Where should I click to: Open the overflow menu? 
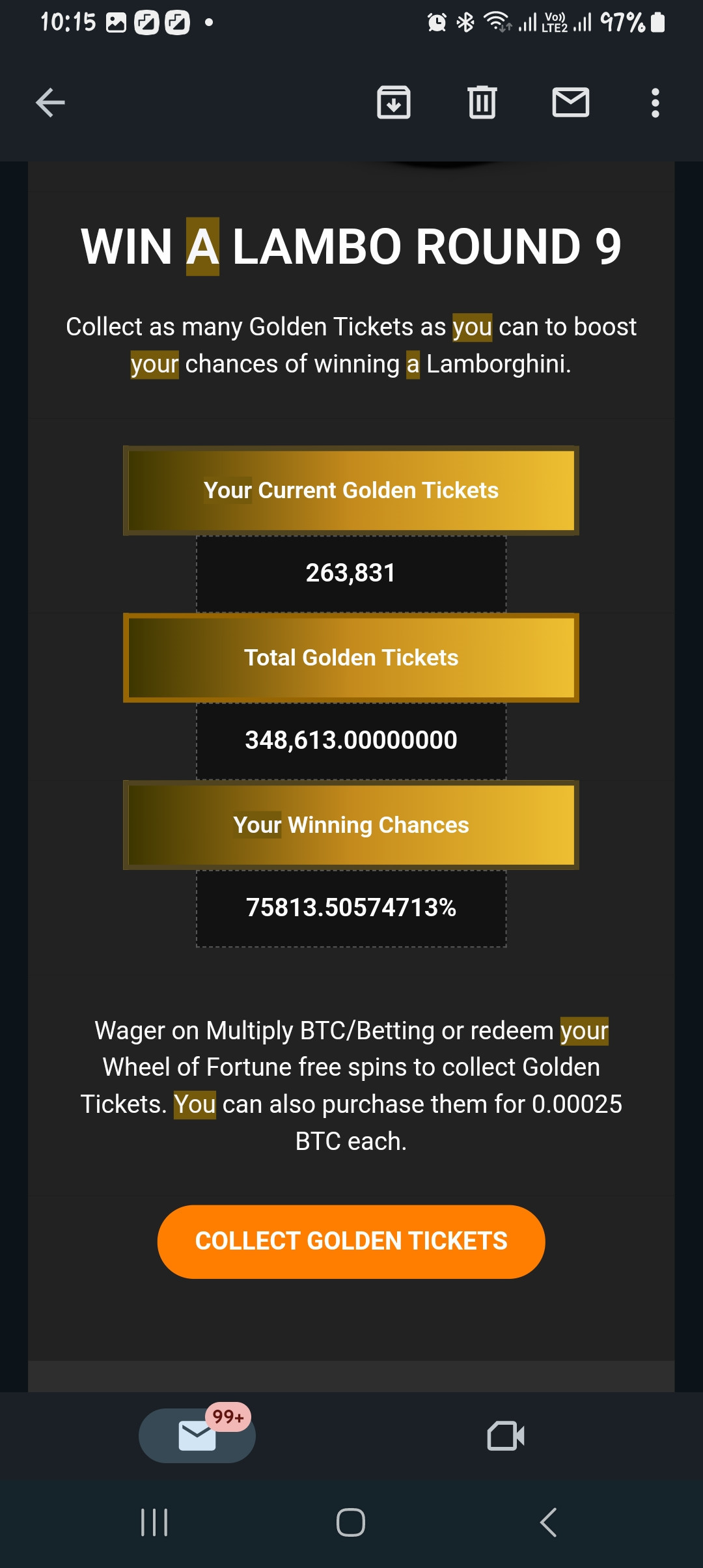coord(655,103)
